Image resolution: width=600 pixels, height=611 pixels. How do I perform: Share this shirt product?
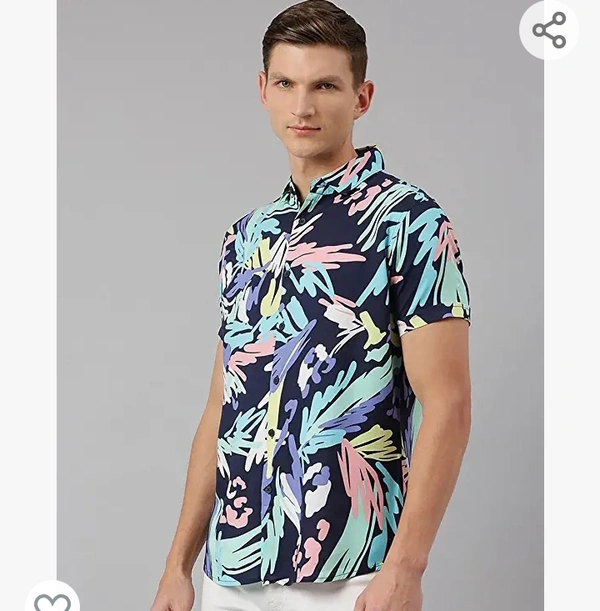(549, 30)
